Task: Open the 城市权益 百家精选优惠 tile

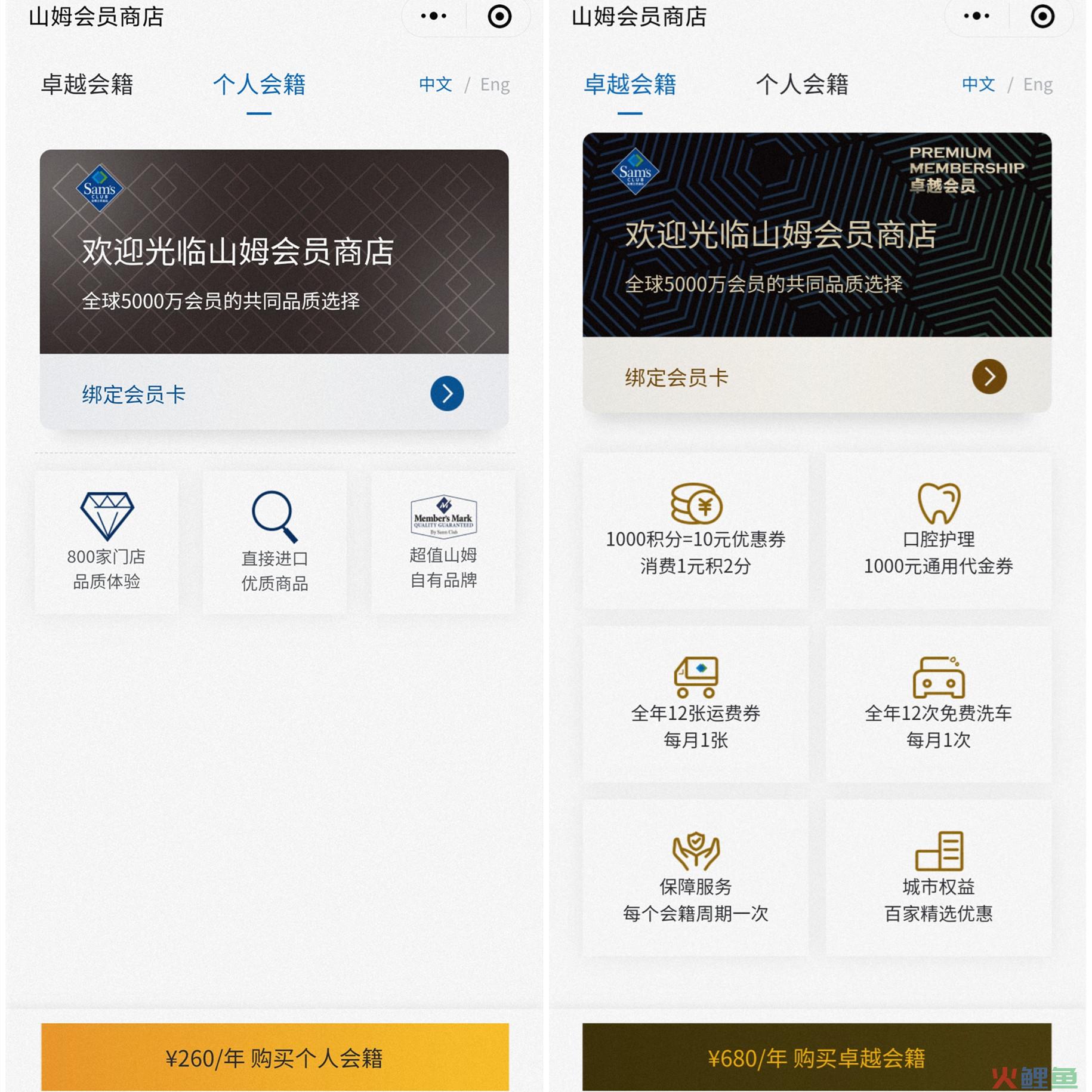Action: tap(938, 877)
